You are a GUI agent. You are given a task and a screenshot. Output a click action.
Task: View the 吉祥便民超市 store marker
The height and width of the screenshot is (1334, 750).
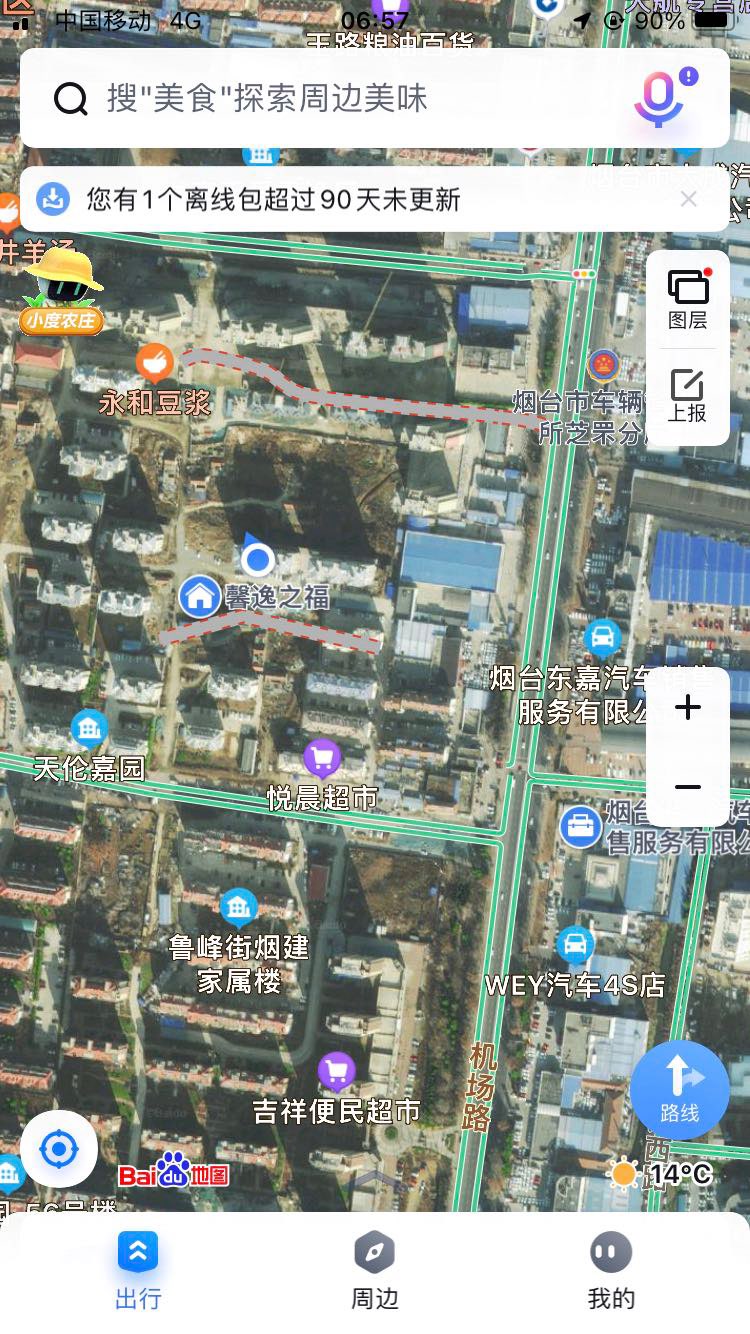point(336,1073)
